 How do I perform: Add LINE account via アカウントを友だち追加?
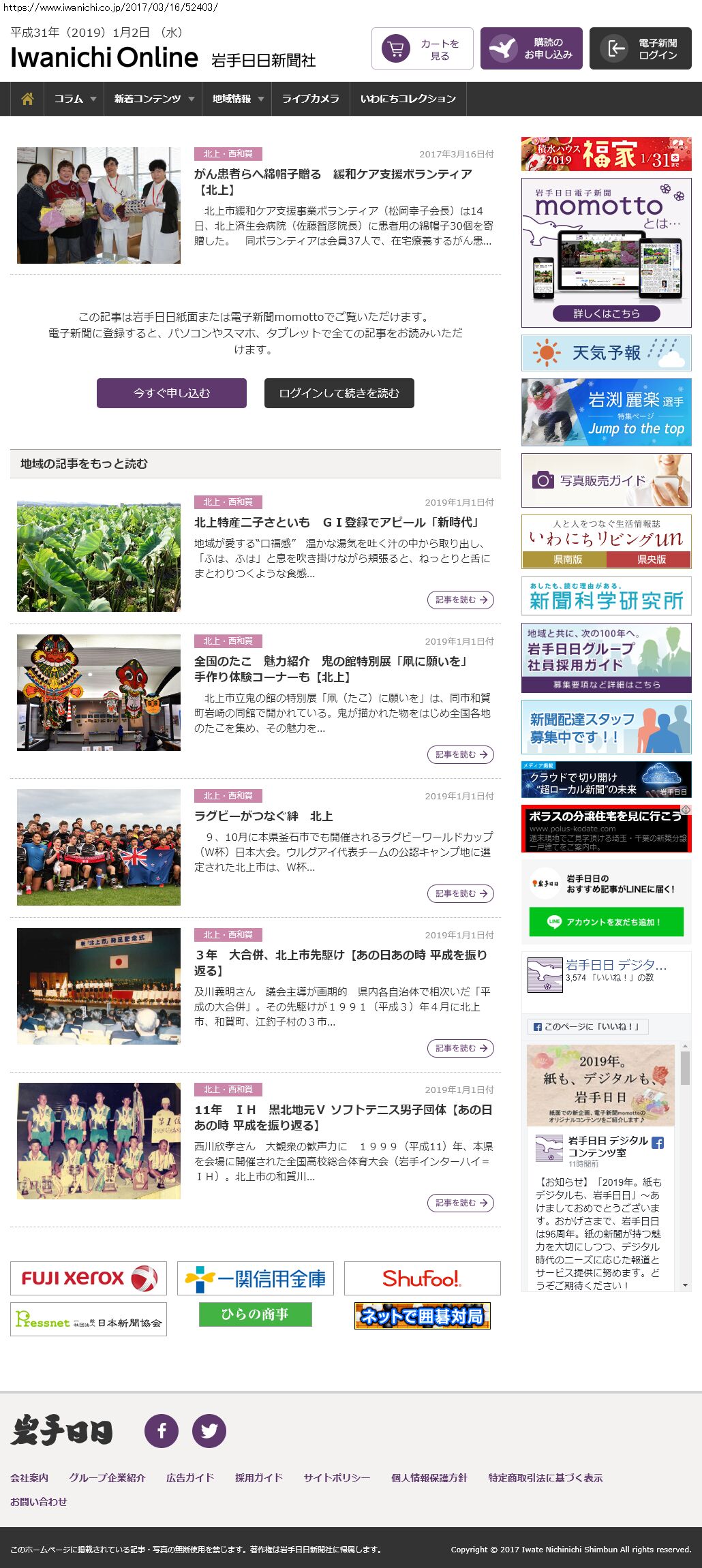(x=606, y=922)
